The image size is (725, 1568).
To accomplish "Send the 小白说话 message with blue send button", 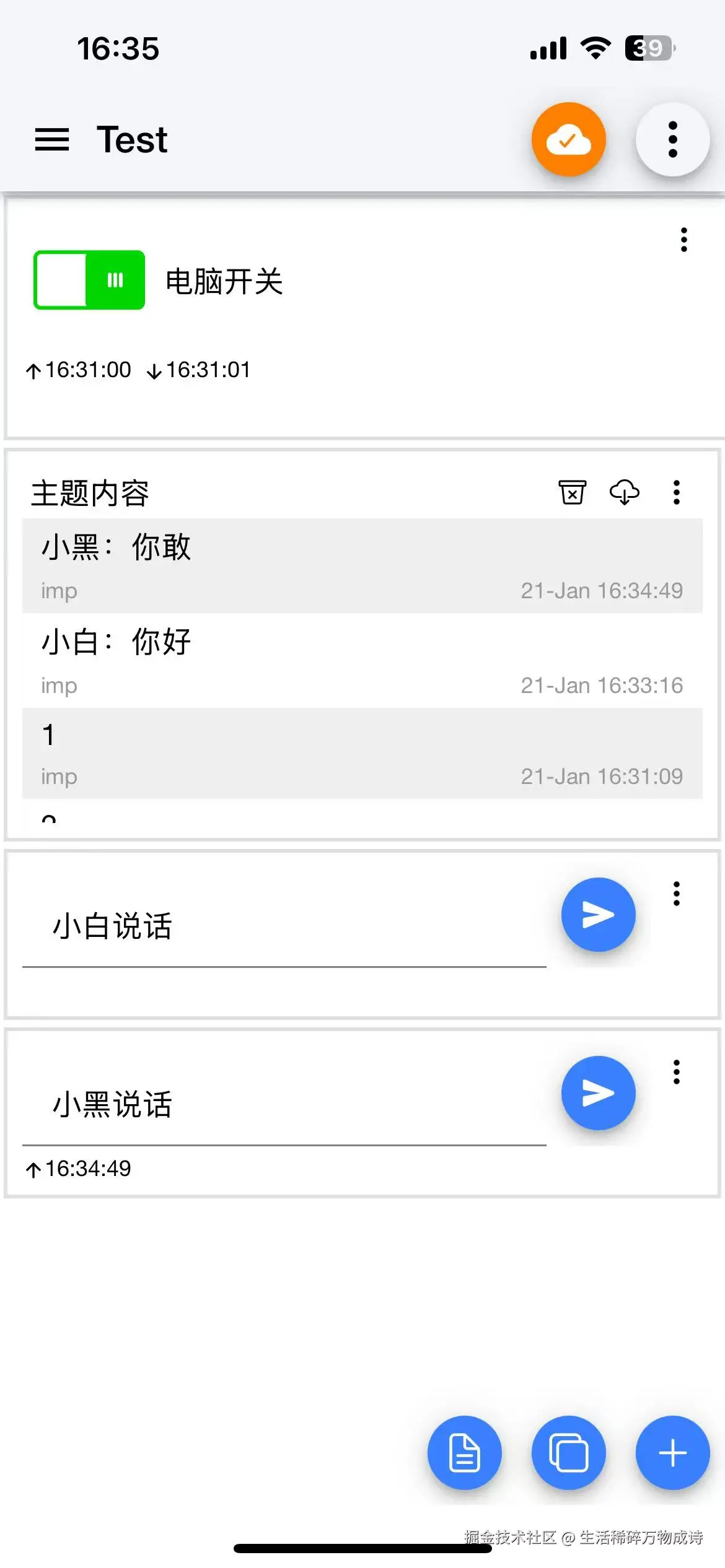I will [597, 915].
